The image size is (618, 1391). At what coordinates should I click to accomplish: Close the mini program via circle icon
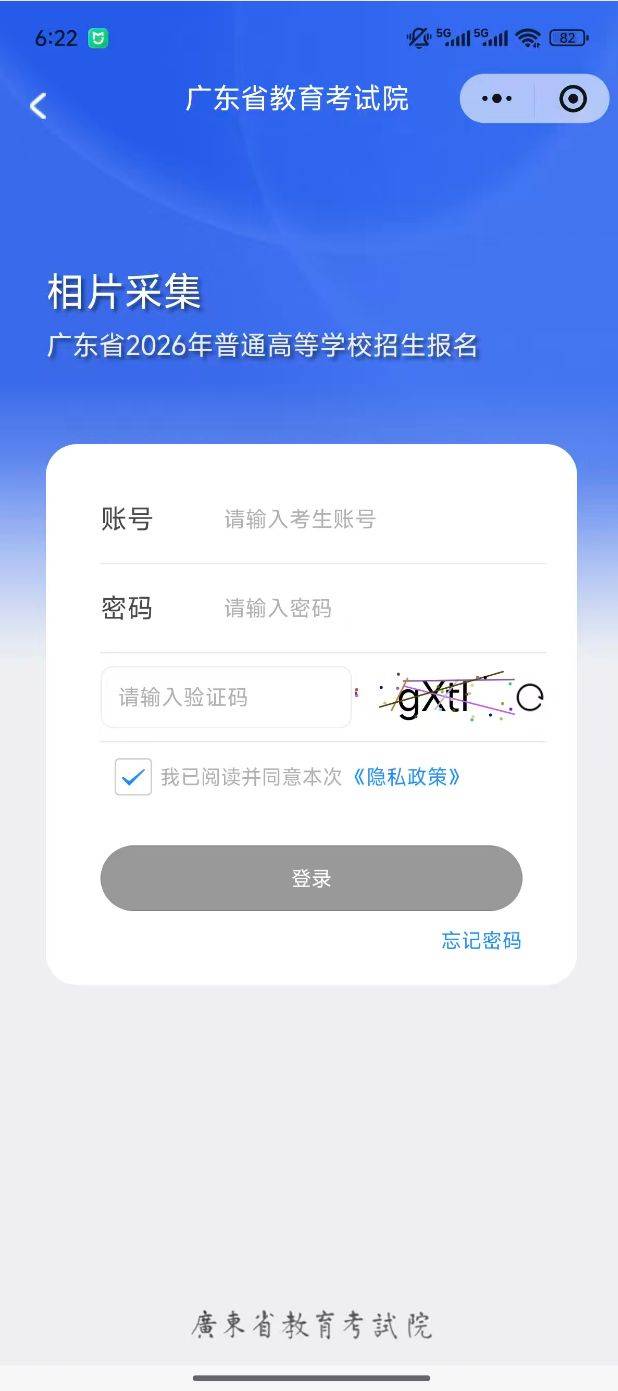[x=573, y=99]
